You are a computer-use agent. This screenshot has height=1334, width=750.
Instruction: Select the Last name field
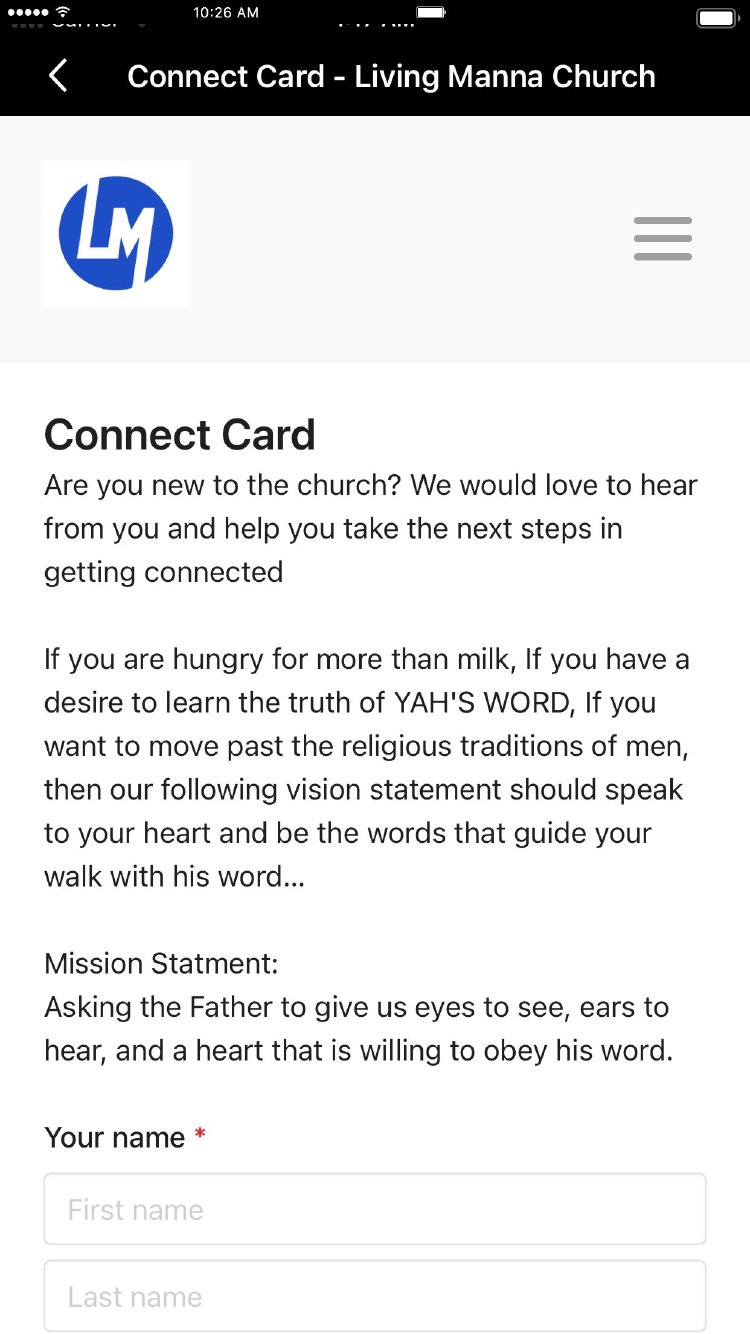pyautogui.click(x=375, y=1296)
